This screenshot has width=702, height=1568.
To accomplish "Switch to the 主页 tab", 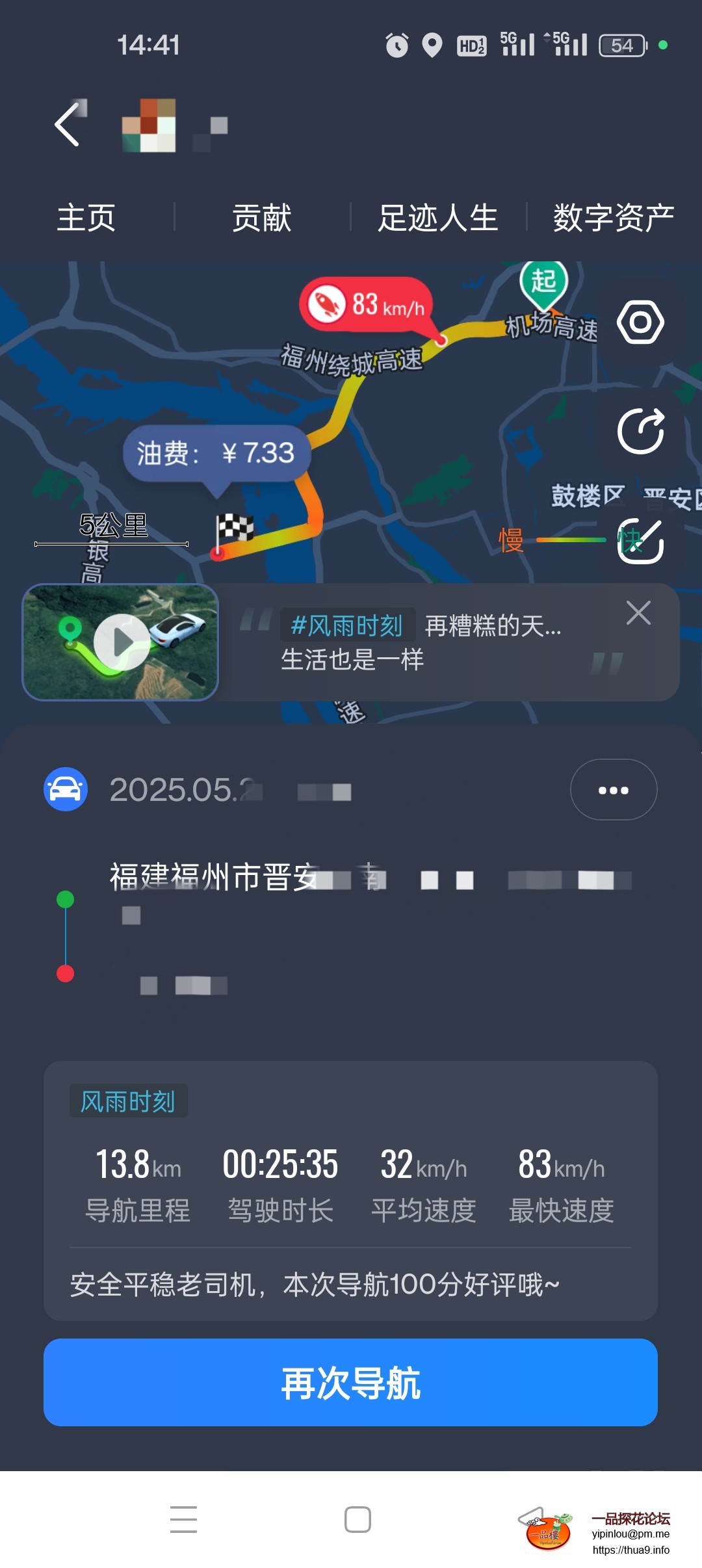I will 86,218.
